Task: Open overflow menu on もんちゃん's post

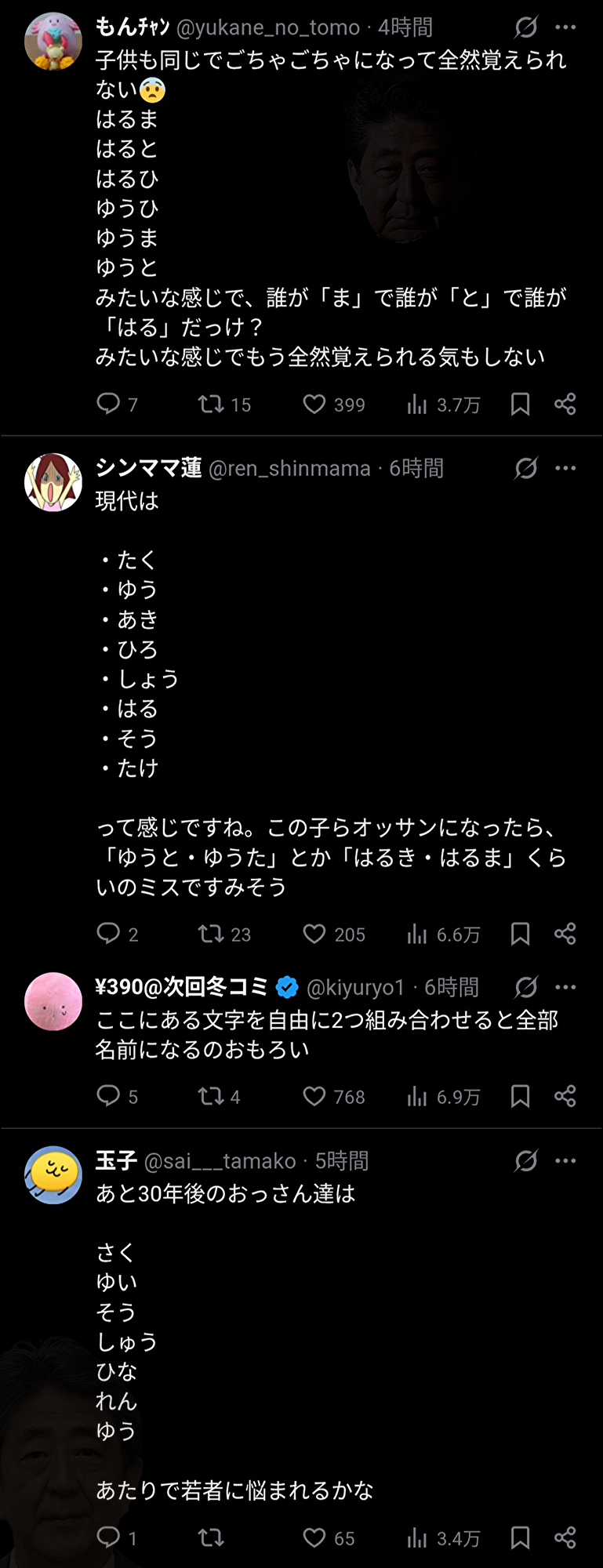Action: (565, 27)
